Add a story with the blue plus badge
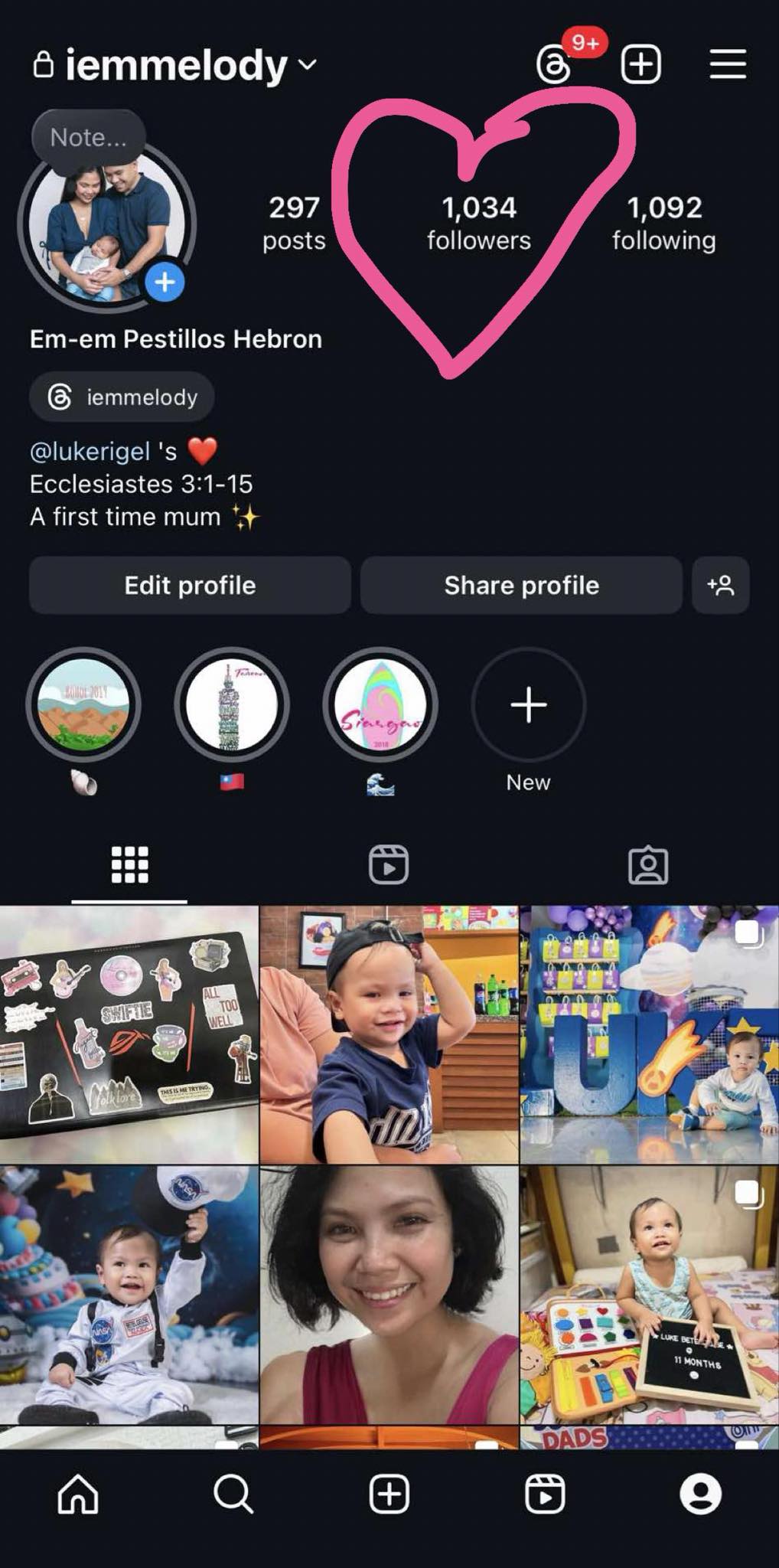 165,283
